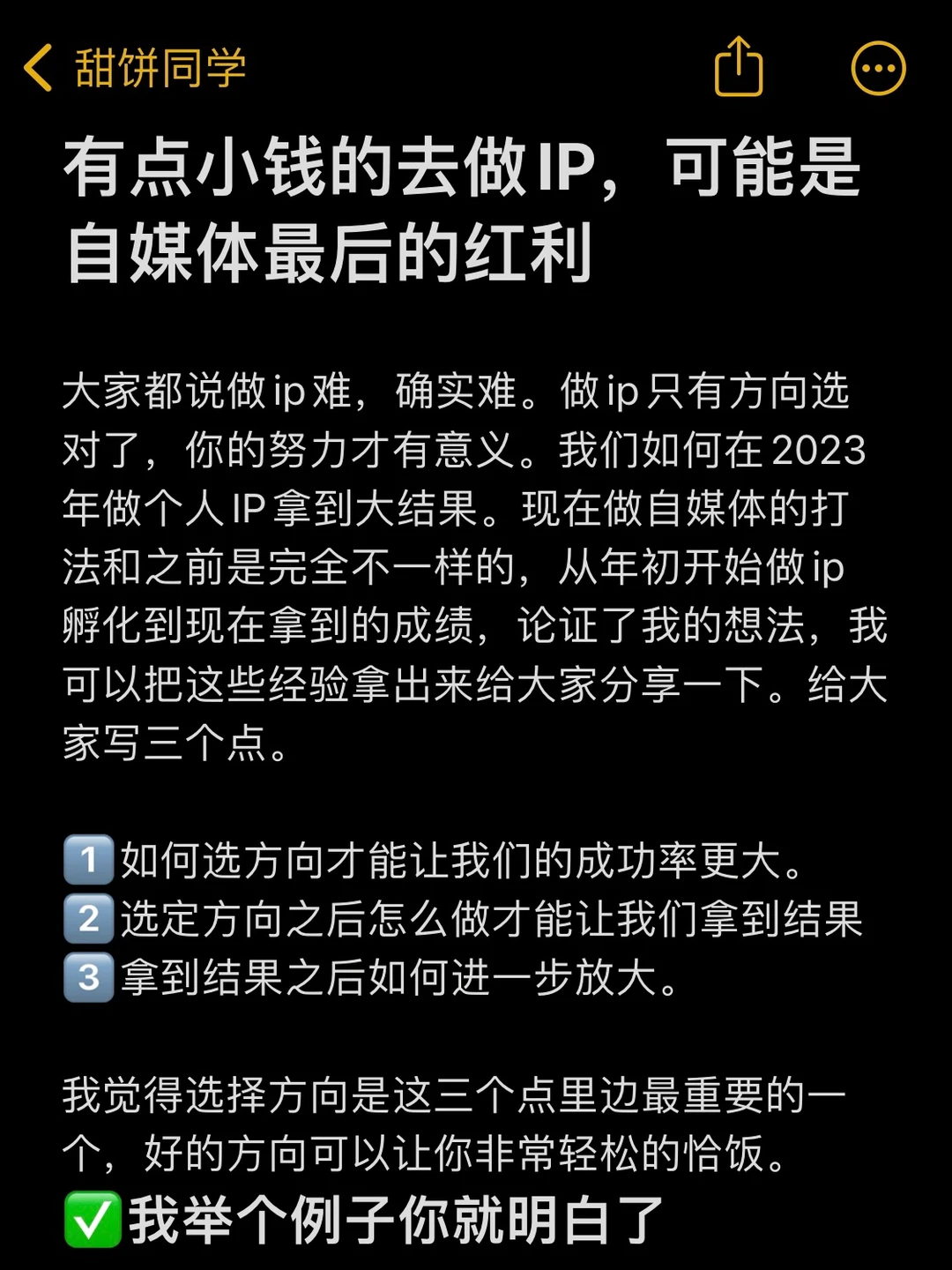The height and width of the screenshot is (1270, 952).
Task: Tap the share icon at top right
Action: coord(739,67)
